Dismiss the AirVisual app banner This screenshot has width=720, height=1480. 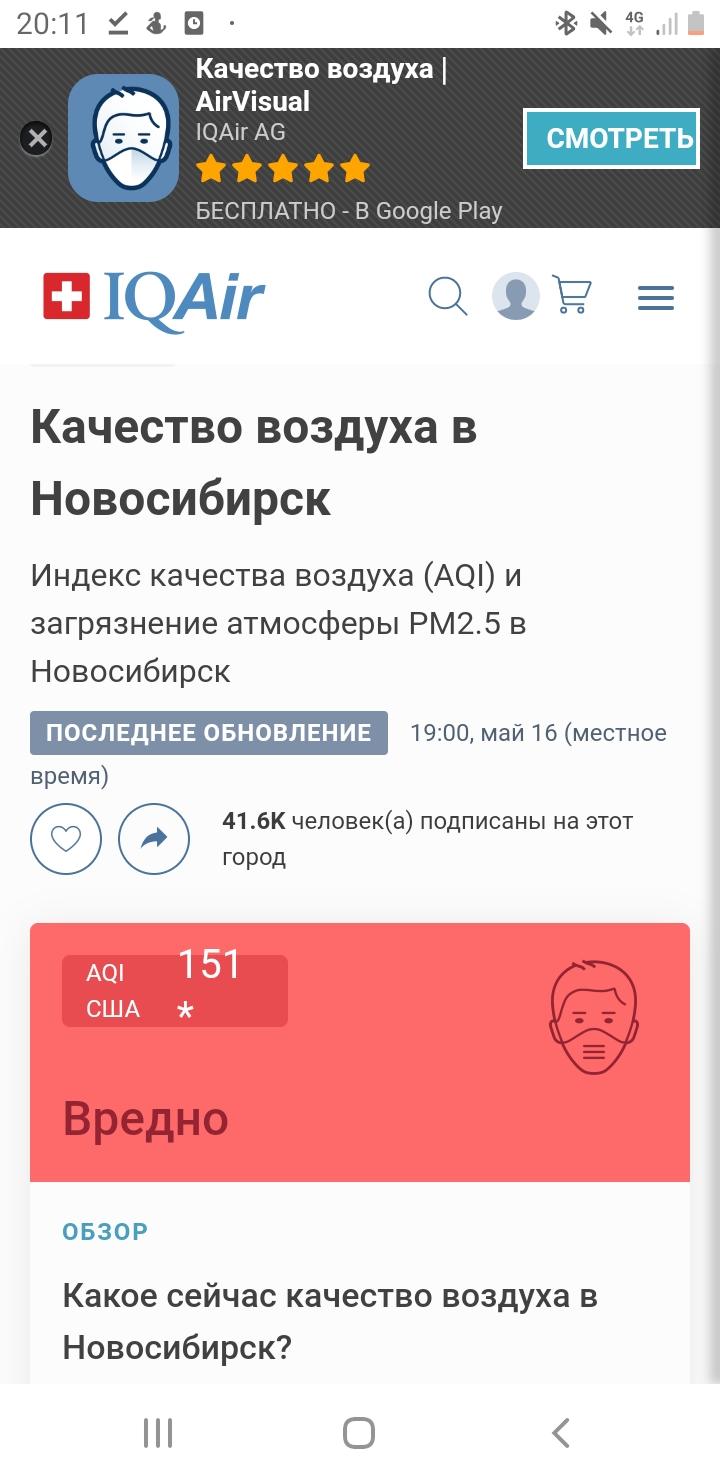click(x=37, y=138)
